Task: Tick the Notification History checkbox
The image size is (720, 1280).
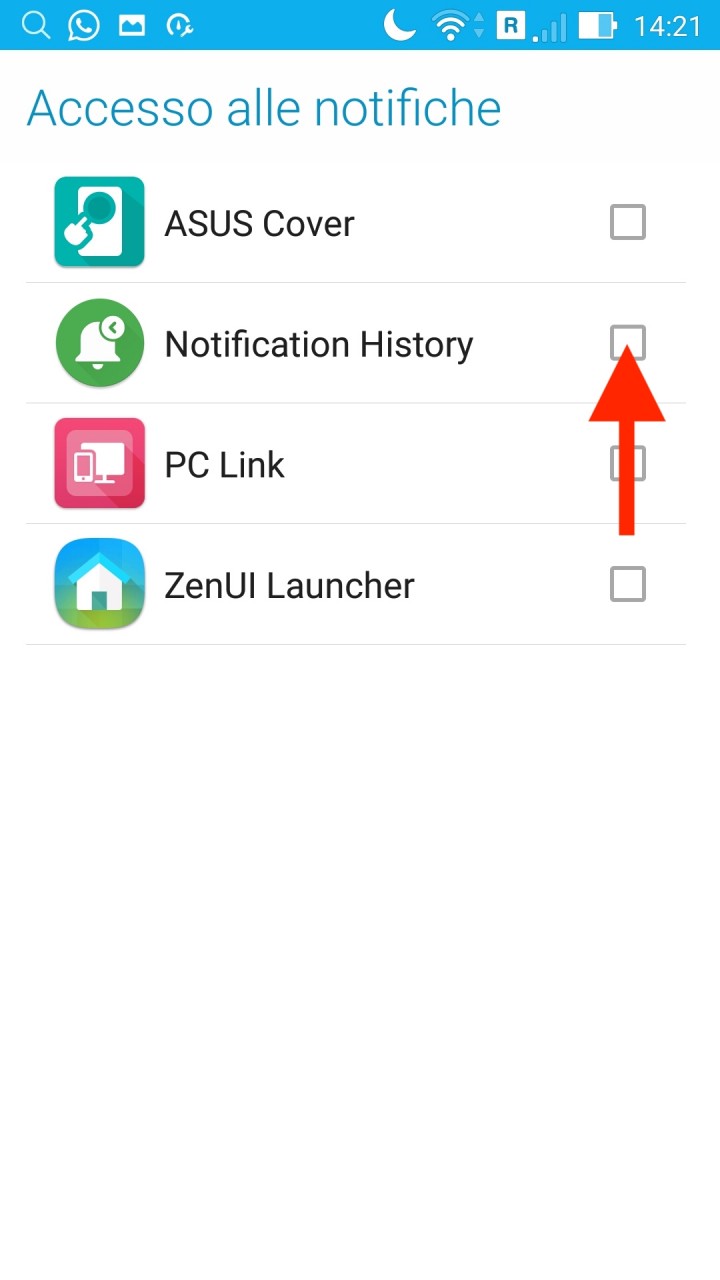Action: [x=628, y=343]
